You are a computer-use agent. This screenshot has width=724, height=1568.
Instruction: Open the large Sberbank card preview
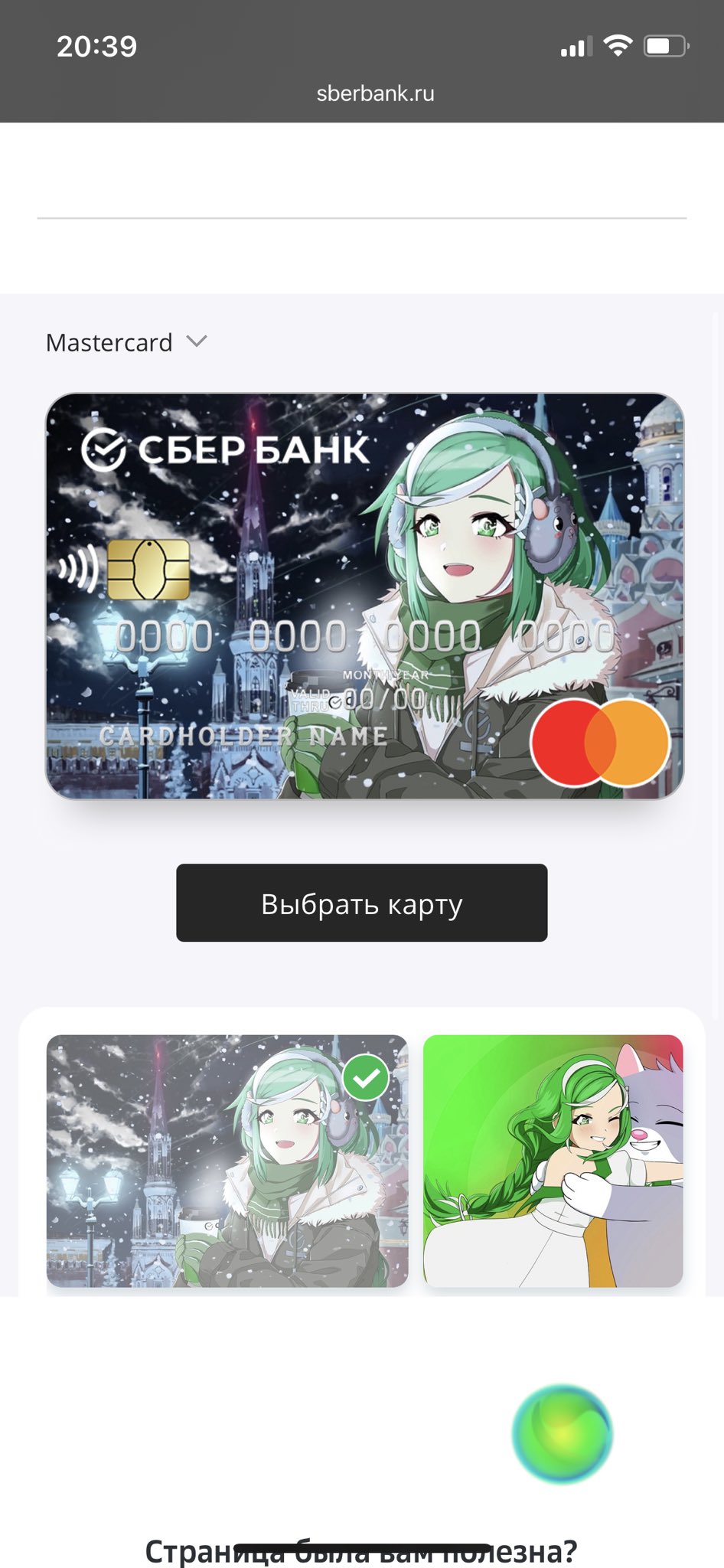click(364, 596)
